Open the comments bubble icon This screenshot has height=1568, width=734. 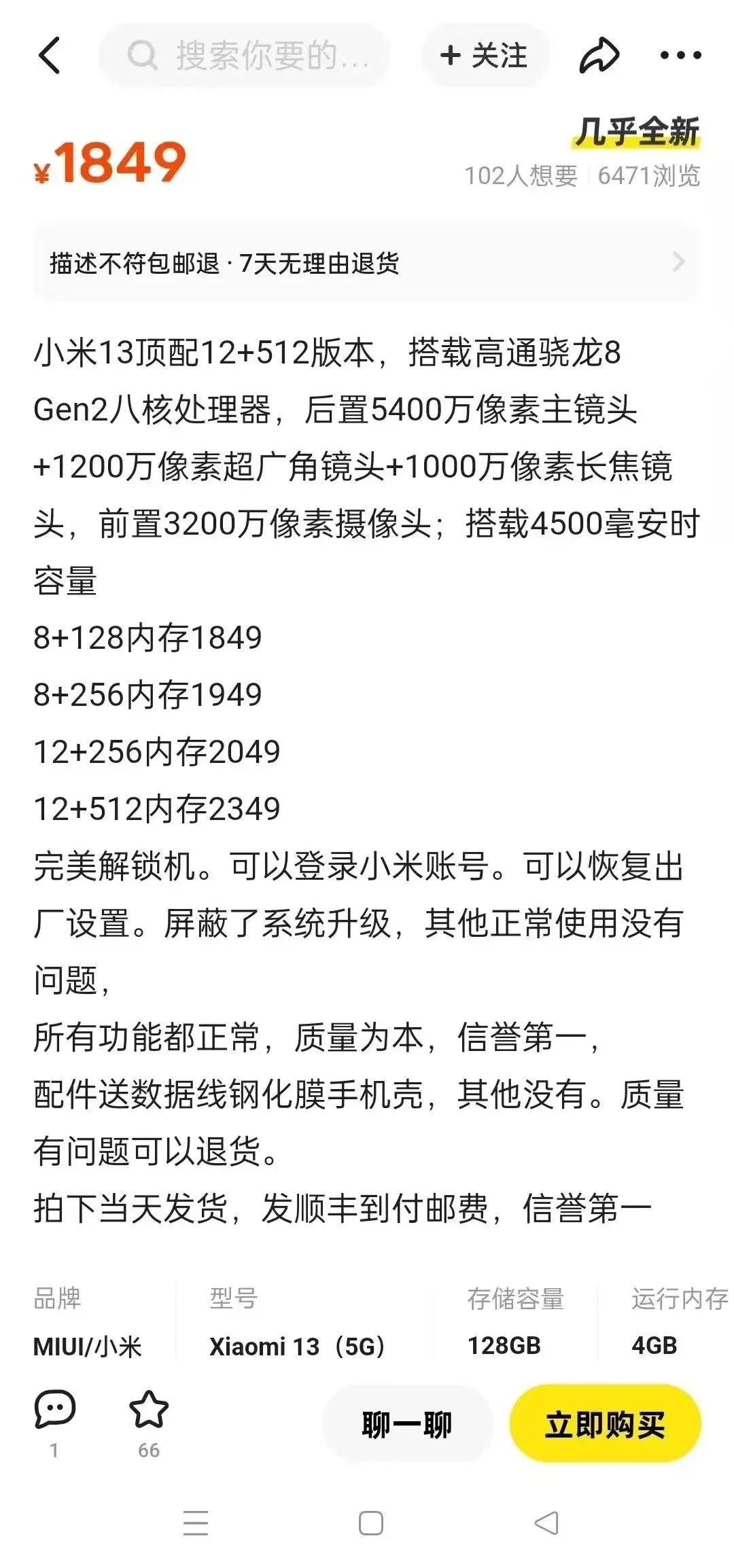tap(54, 1409)
